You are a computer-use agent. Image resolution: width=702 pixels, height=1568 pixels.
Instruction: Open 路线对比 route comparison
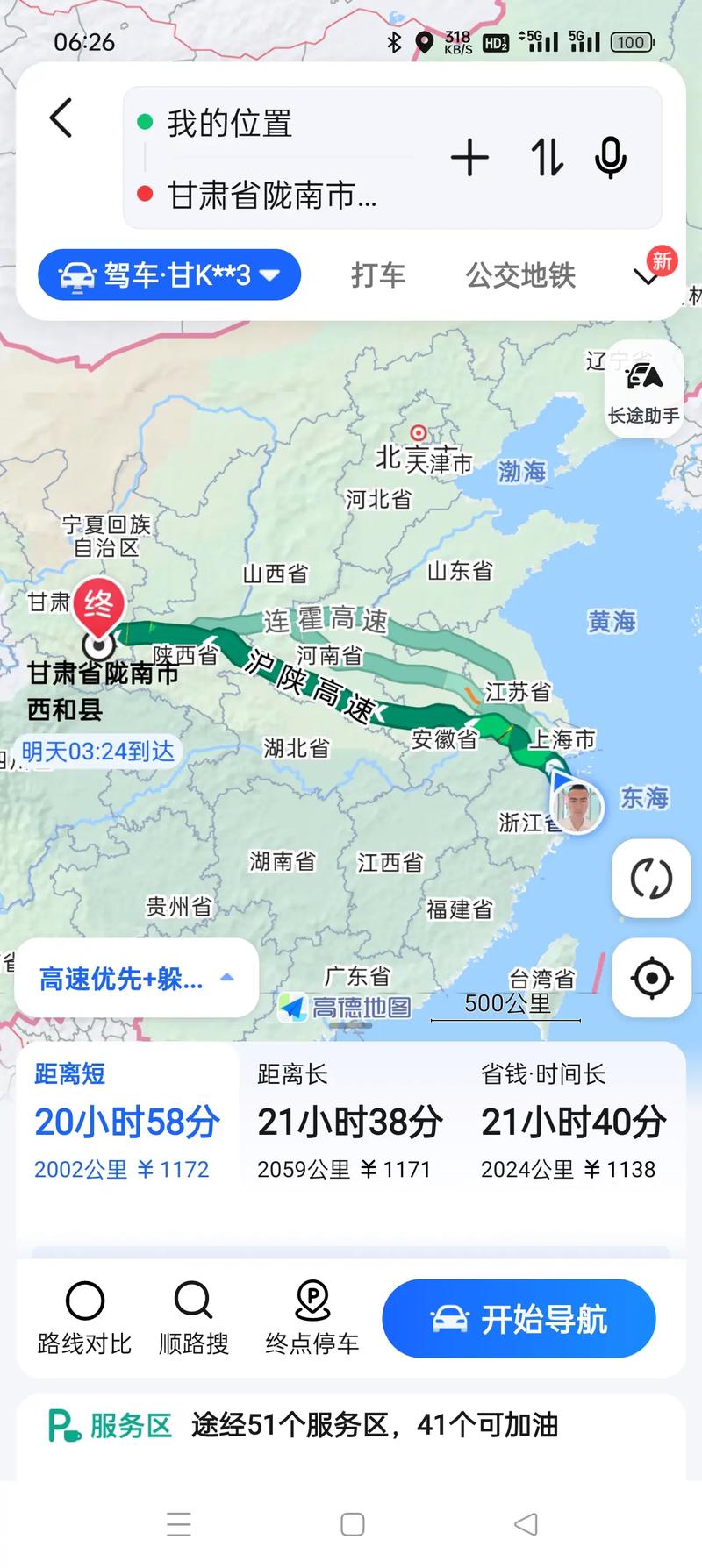(x=83, y=1317)
